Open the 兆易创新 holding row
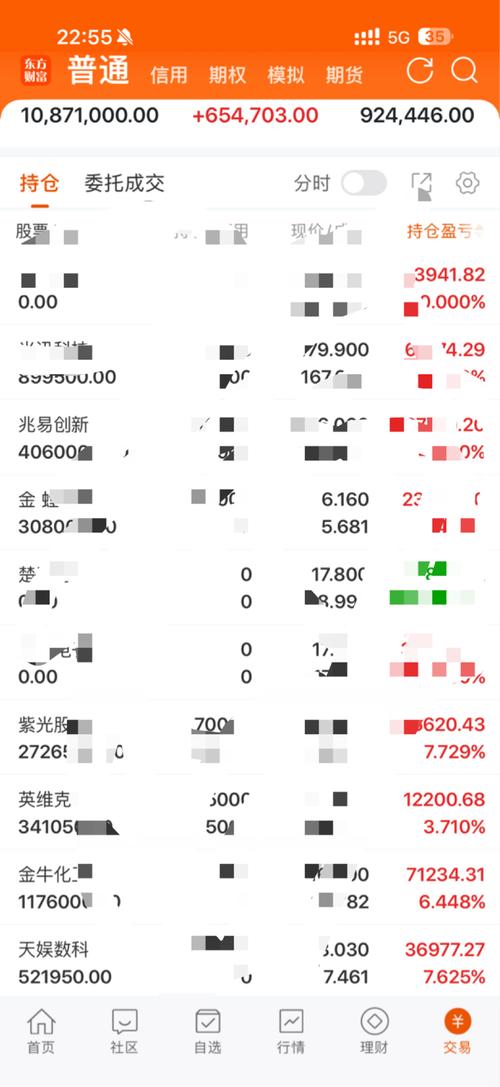 pos(250,437)
